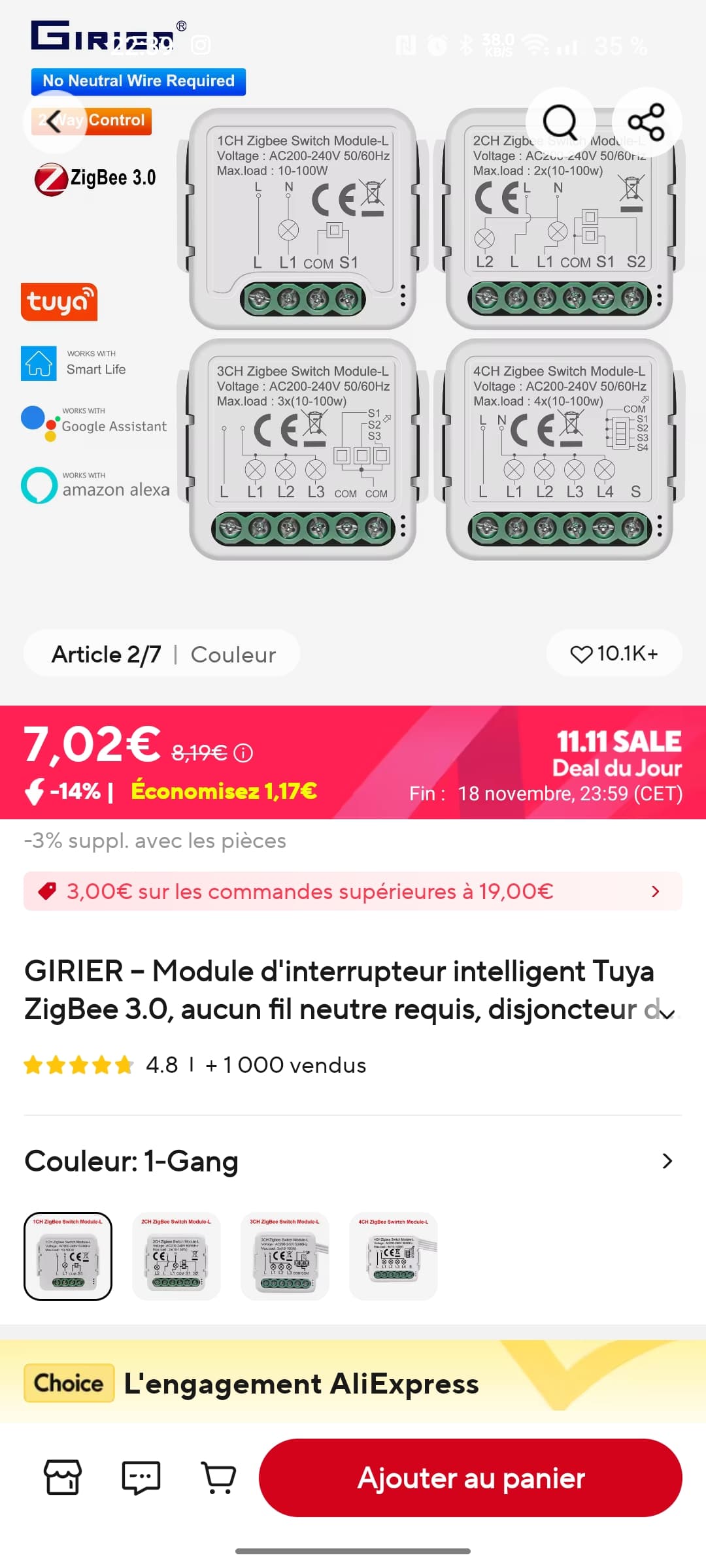Open the Couleur: 1-Gang options

click(x=667, y=1161)
